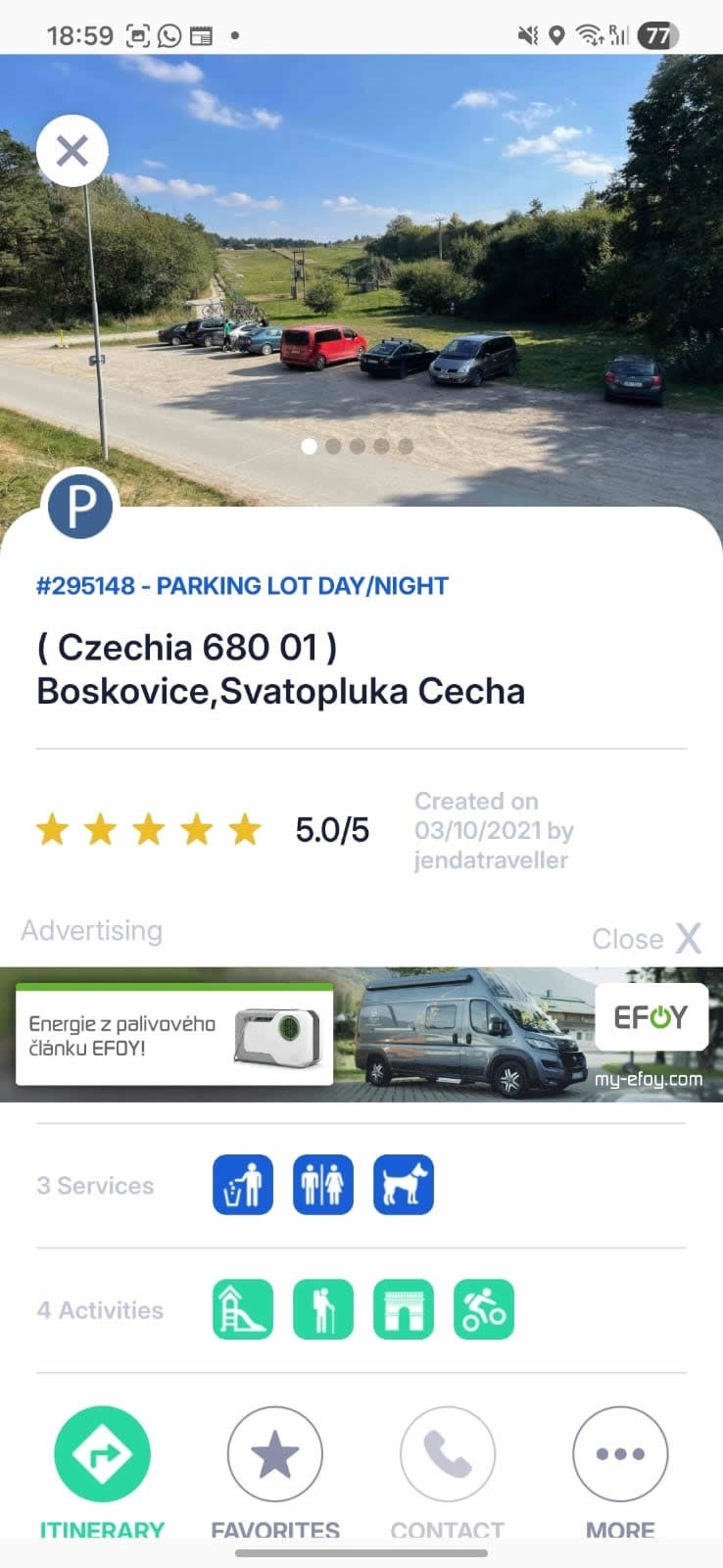Tap the waste bin service icon
This screenshot has height=1568, width=723.
click(243, 1185)
